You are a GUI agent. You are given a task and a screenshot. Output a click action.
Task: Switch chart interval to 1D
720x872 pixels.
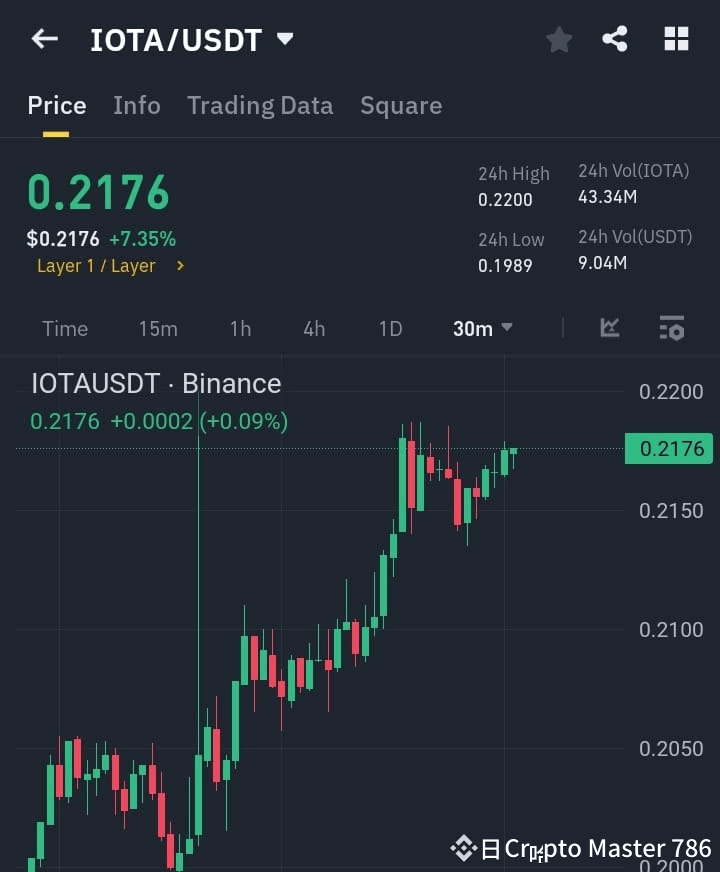coord(390,328)
